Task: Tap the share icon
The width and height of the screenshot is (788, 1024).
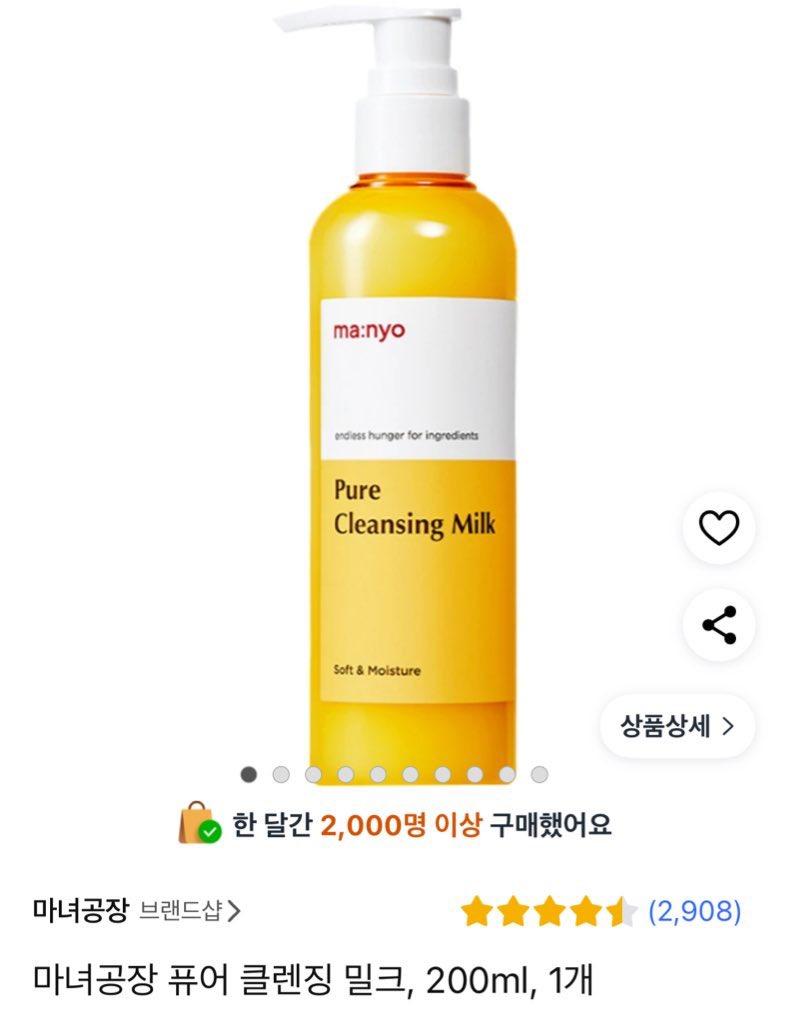Action: click(x=717, y=623)
